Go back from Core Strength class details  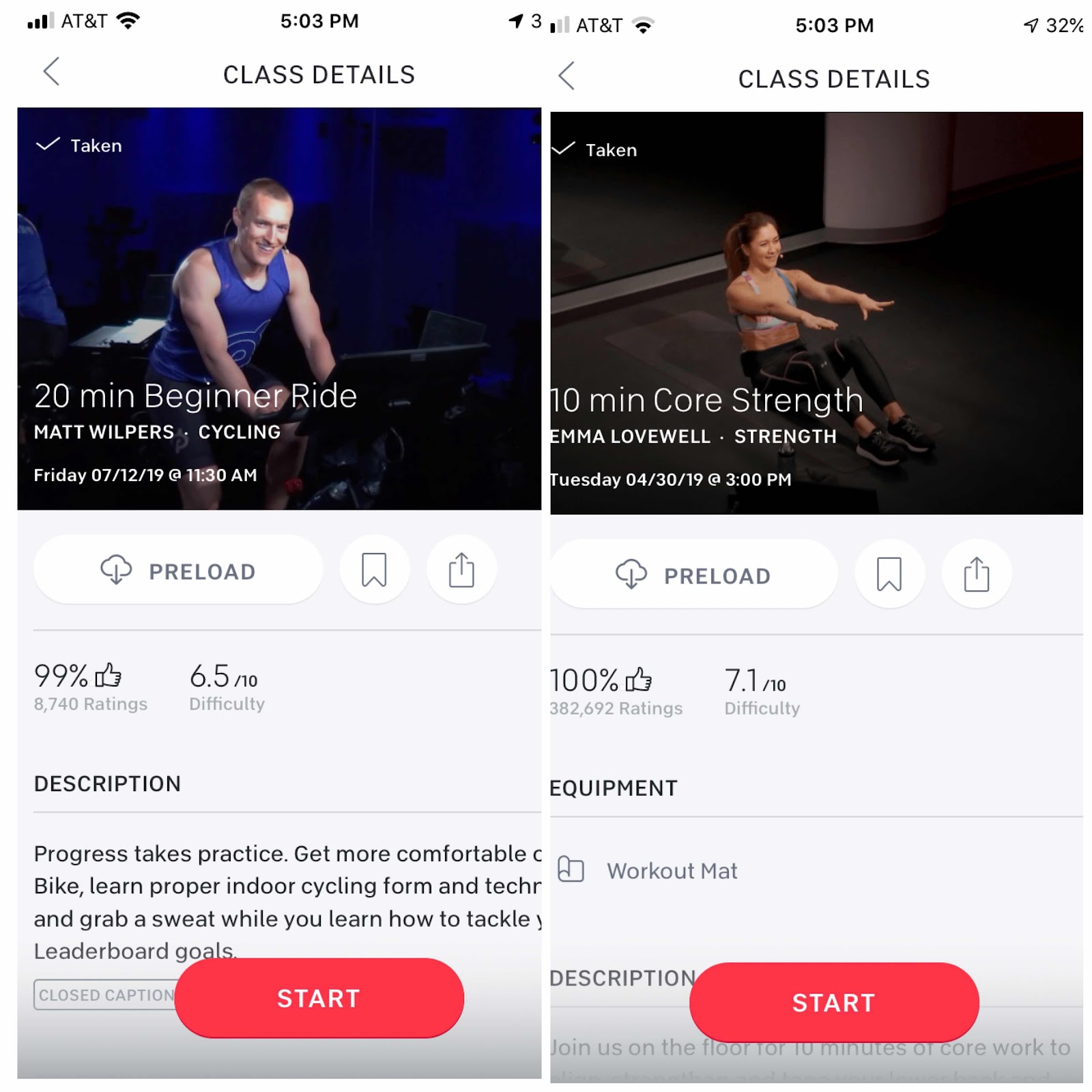coord(566,75)
